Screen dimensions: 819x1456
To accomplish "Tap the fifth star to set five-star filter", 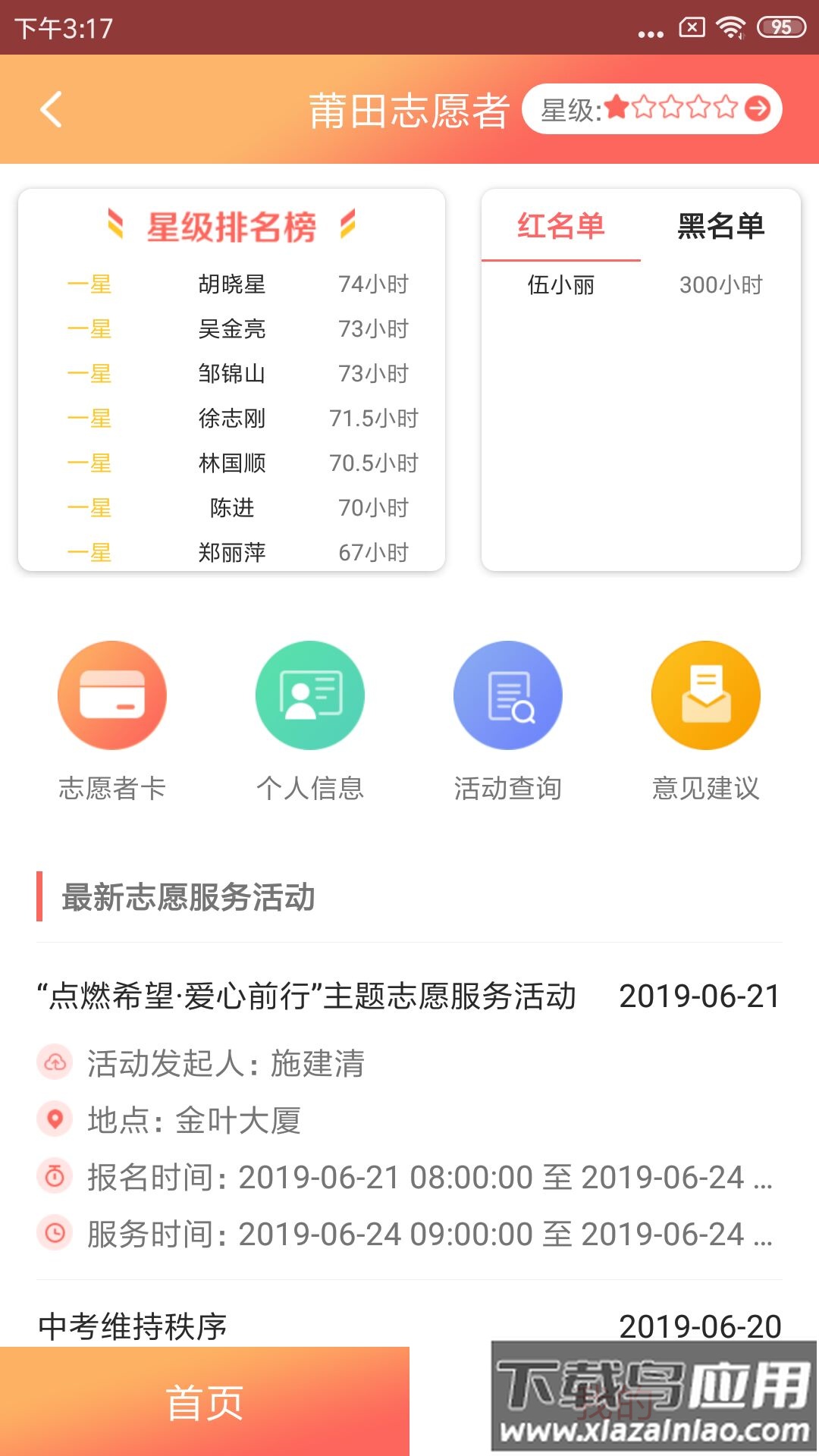I will tap(726, 108).
